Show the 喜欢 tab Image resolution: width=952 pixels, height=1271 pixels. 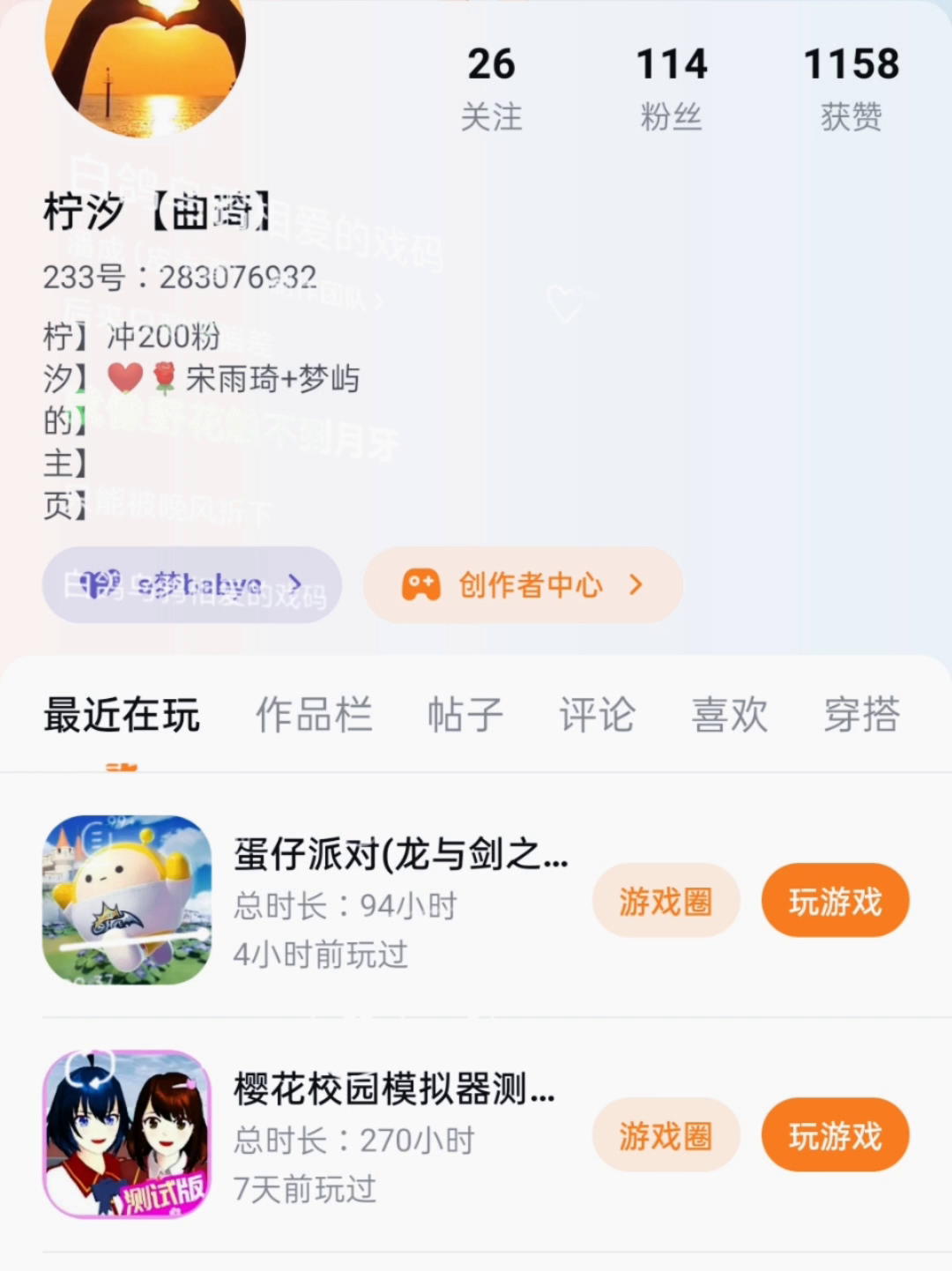point(729,714)
